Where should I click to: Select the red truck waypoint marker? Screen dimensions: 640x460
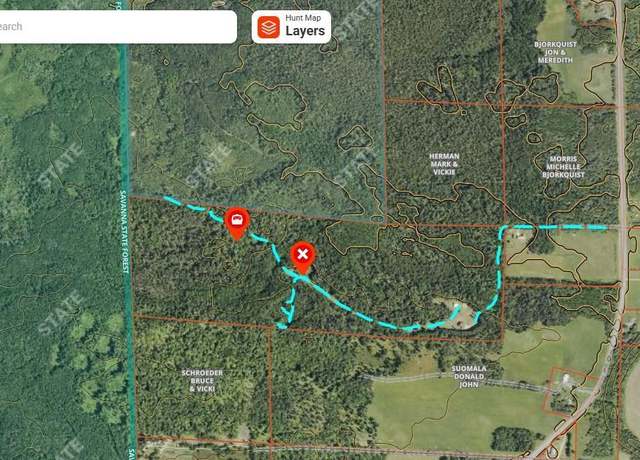pos(237,221)
